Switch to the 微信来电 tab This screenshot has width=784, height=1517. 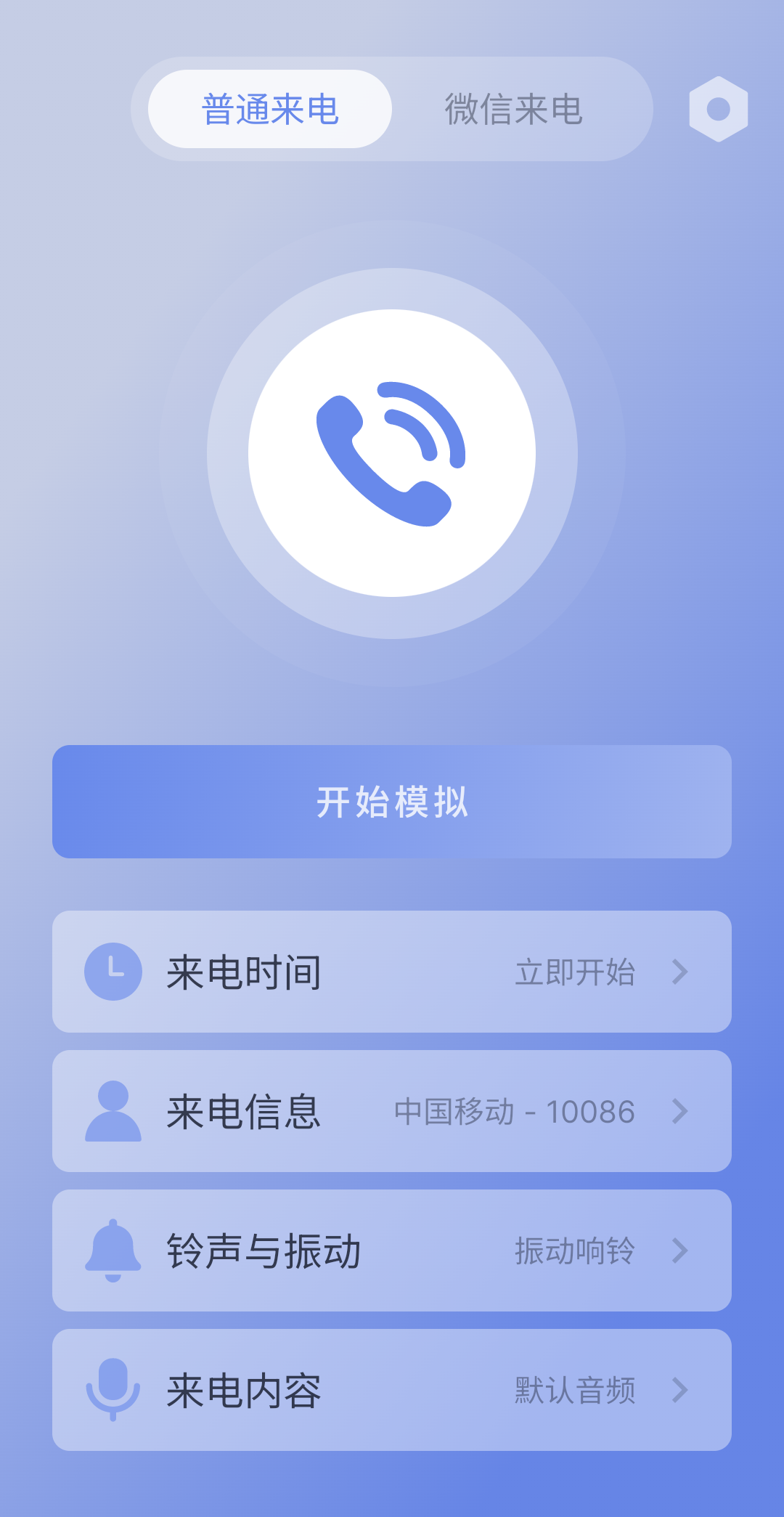point(514,109)
